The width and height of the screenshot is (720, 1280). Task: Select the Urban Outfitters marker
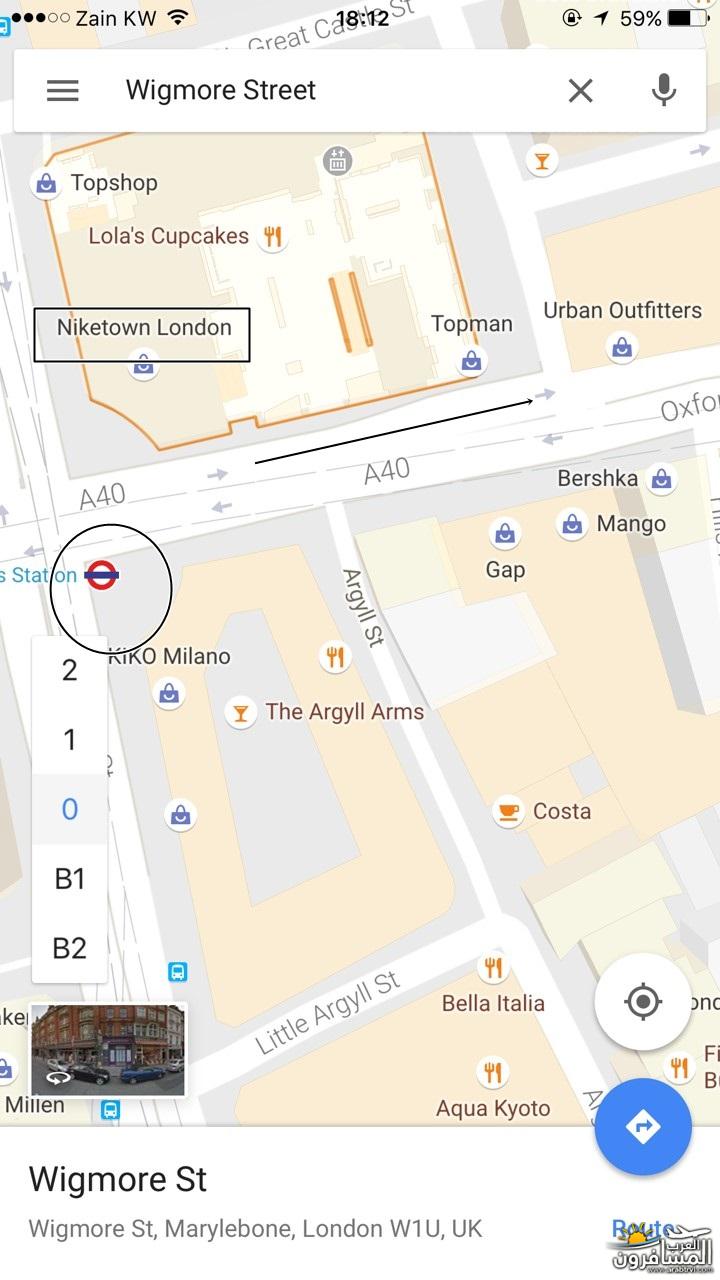pyautogui.click(x=622, y=348)
